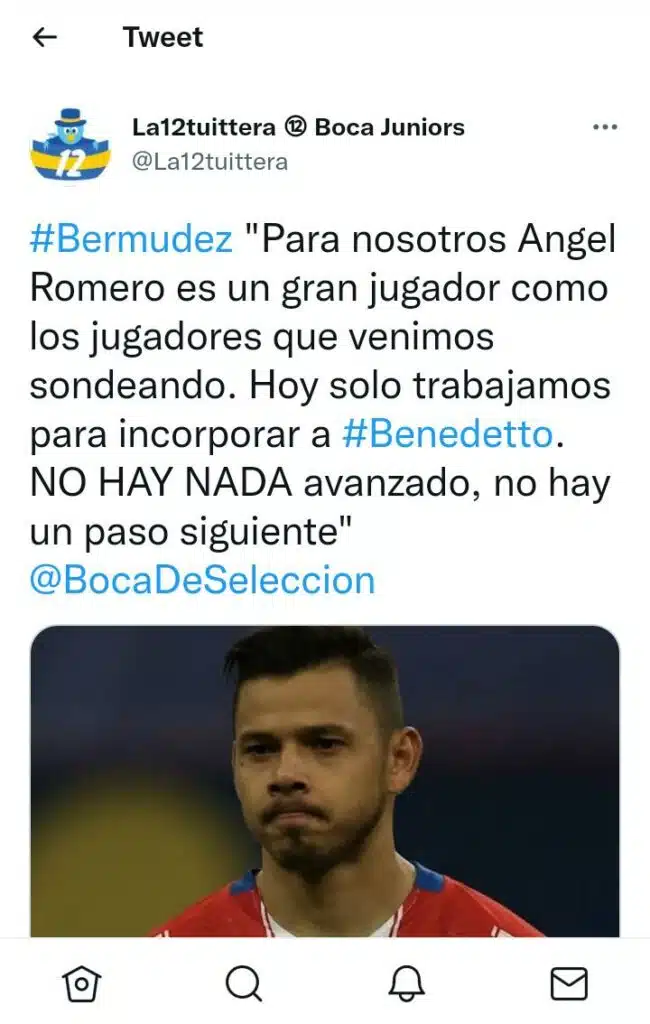This screenshot has width=650, height=1024.
Task: Go back using the arrow icon
Action: click(45, 38)
